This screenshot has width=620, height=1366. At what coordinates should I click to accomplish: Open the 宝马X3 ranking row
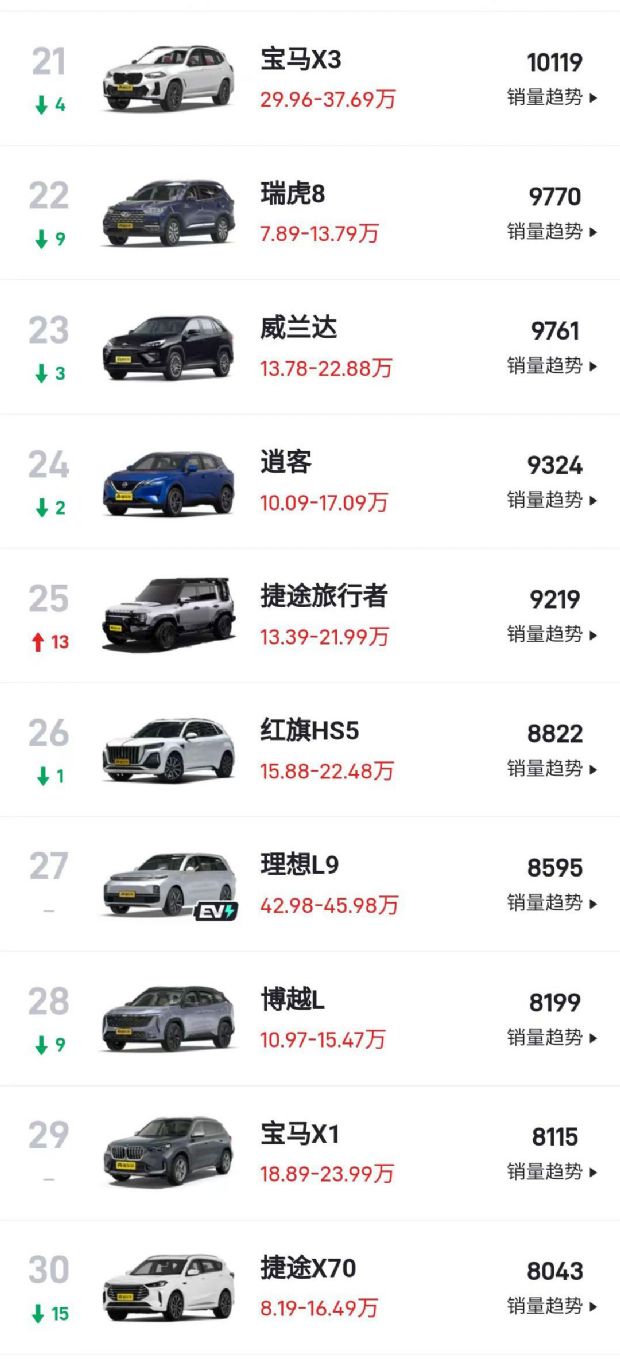click(x=310, y=79)
